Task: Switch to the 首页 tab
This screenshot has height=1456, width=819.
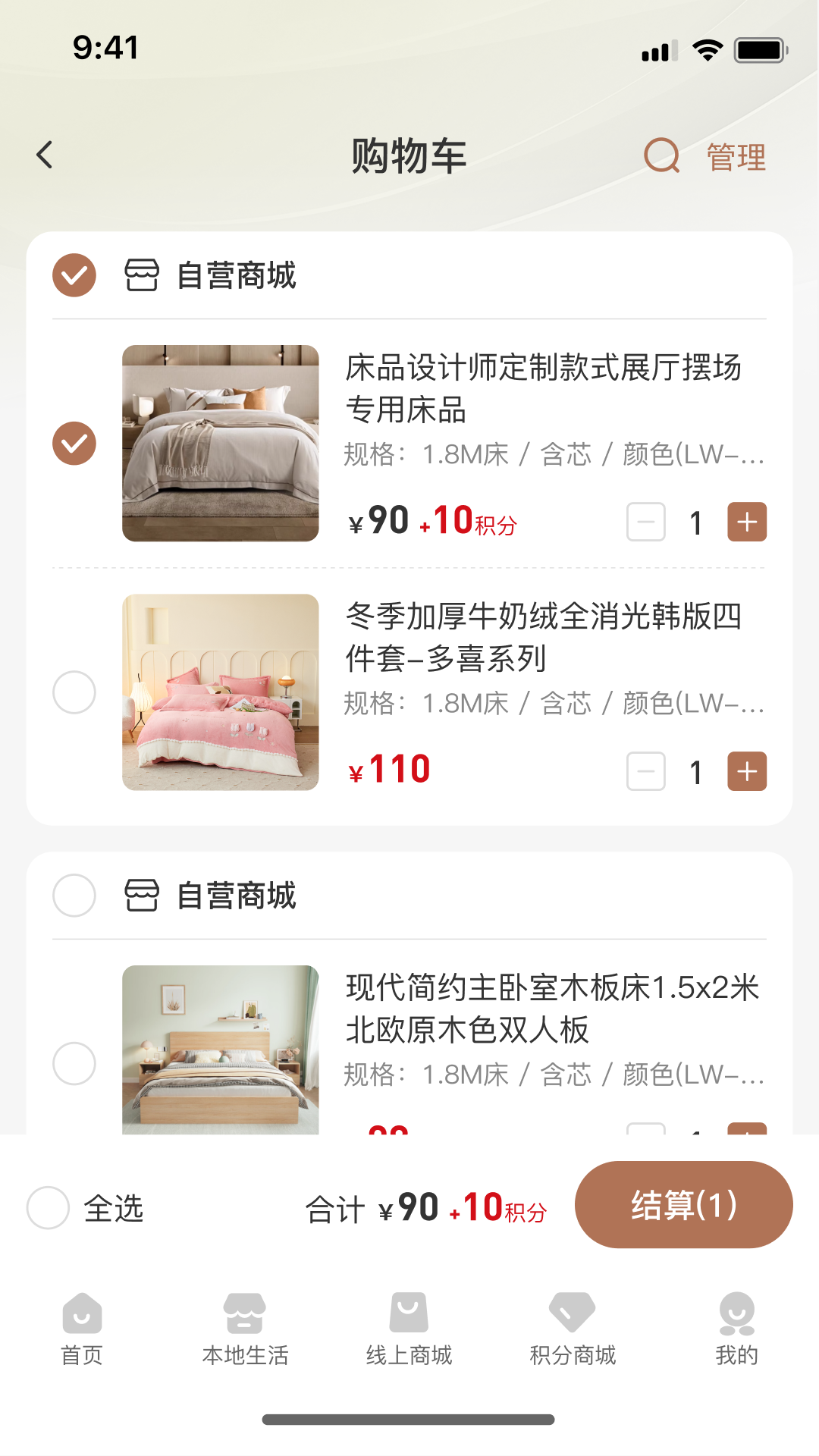Action: [82, 1329]
